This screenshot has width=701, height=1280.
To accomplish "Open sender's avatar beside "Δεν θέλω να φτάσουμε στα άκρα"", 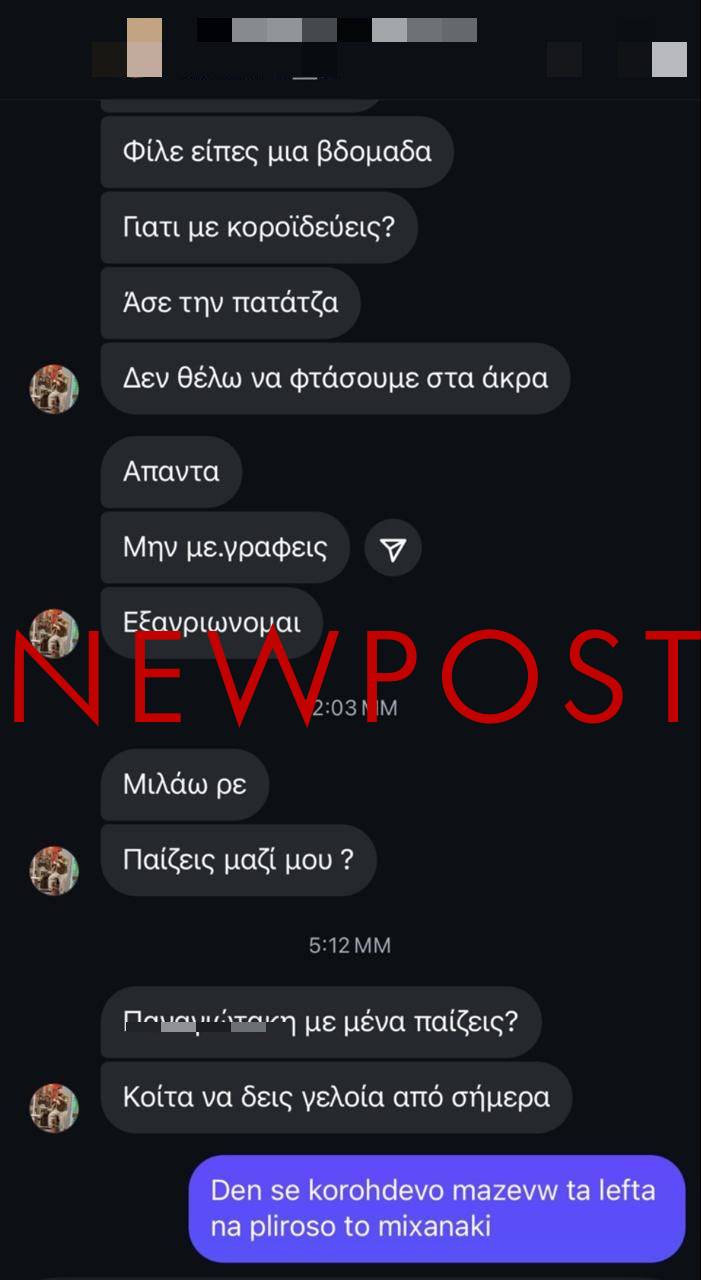I will tap(54, 389).
